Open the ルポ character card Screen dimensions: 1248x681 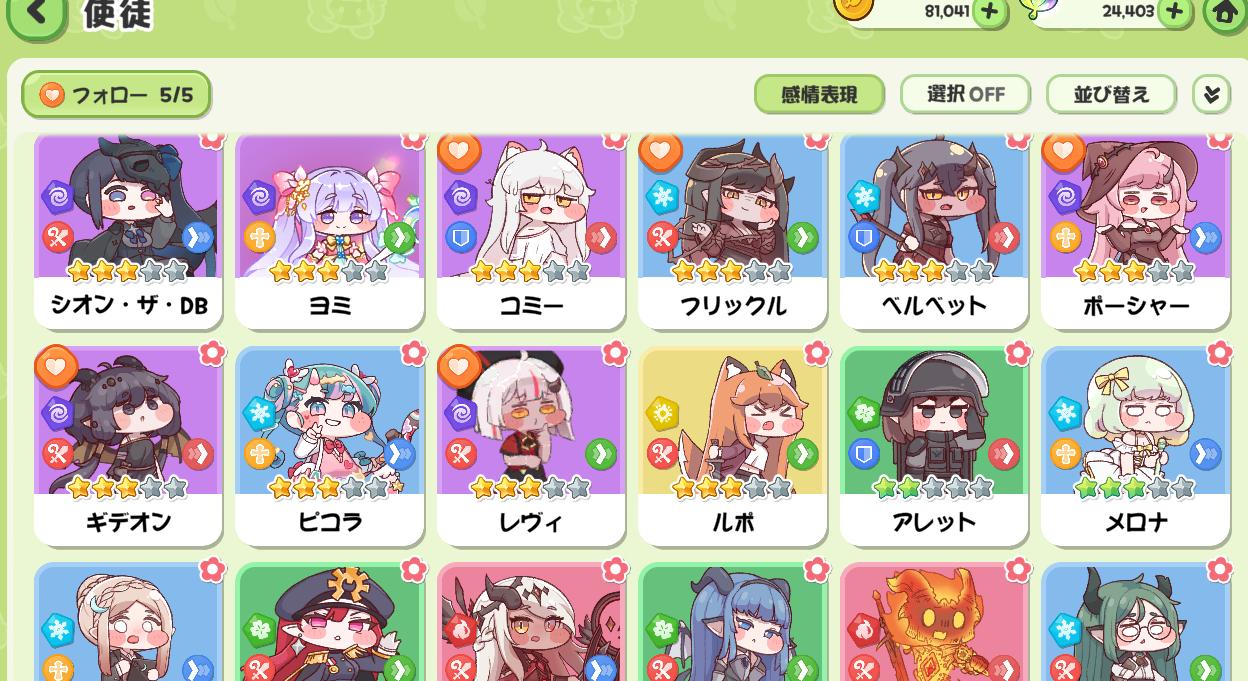click(x=732, y=445)
